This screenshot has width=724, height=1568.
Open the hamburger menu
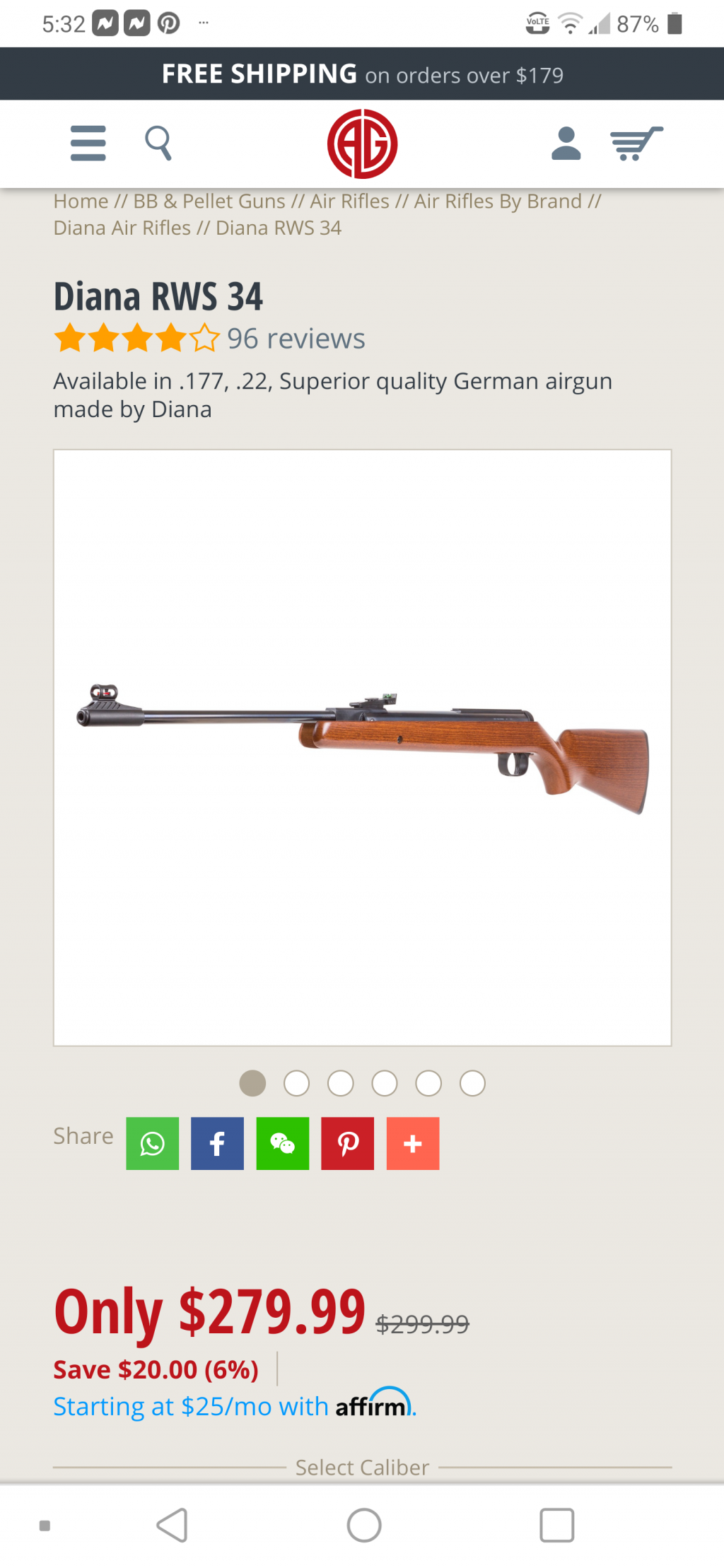click(88, 144)
